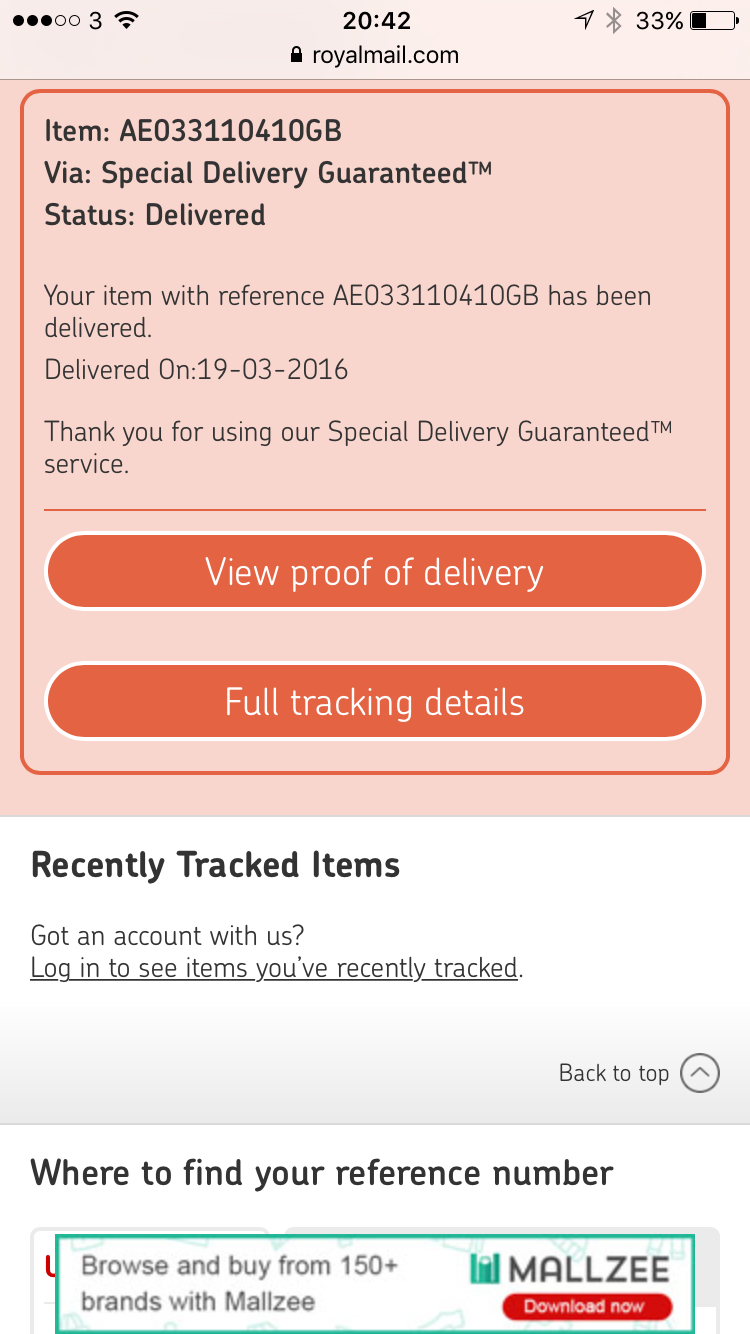Tap the royalmail.com address bar
The image size is (750, 1334).
click(x=375, y=55)
